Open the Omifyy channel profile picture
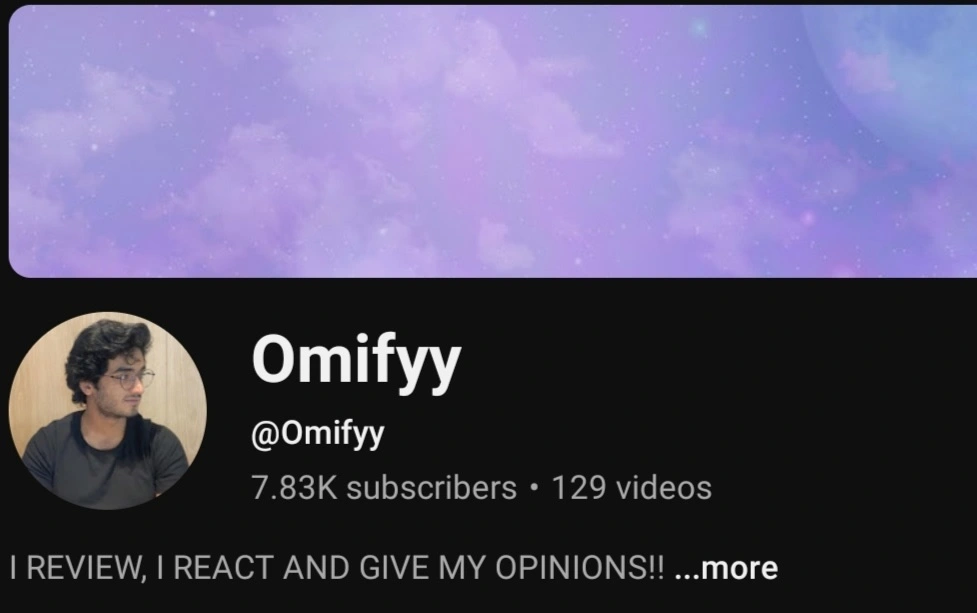Screen dimensions: 977x613 point(108,411)
